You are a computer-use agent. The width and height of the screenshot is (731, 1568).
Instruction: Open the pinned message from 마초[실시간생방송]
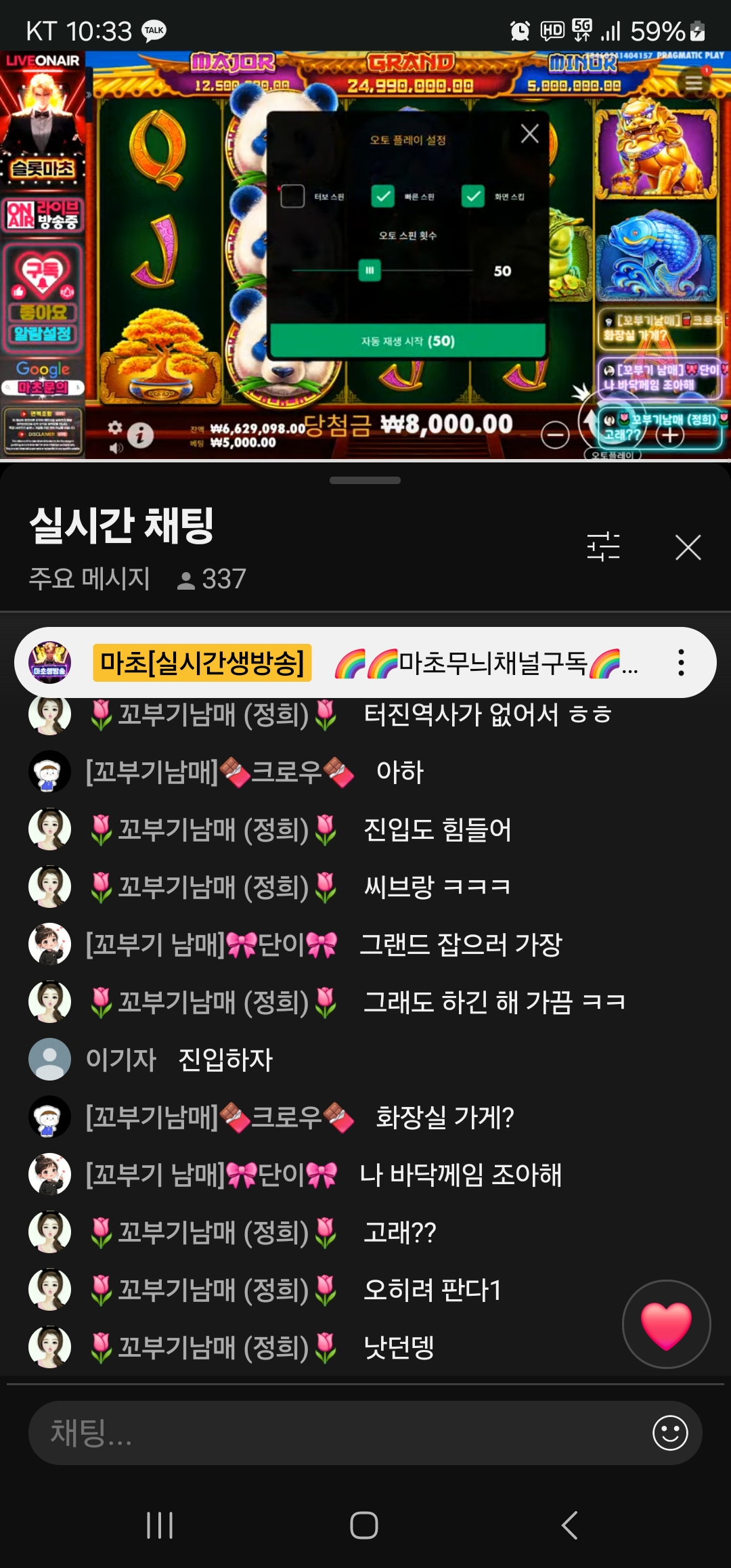[365, 662]
